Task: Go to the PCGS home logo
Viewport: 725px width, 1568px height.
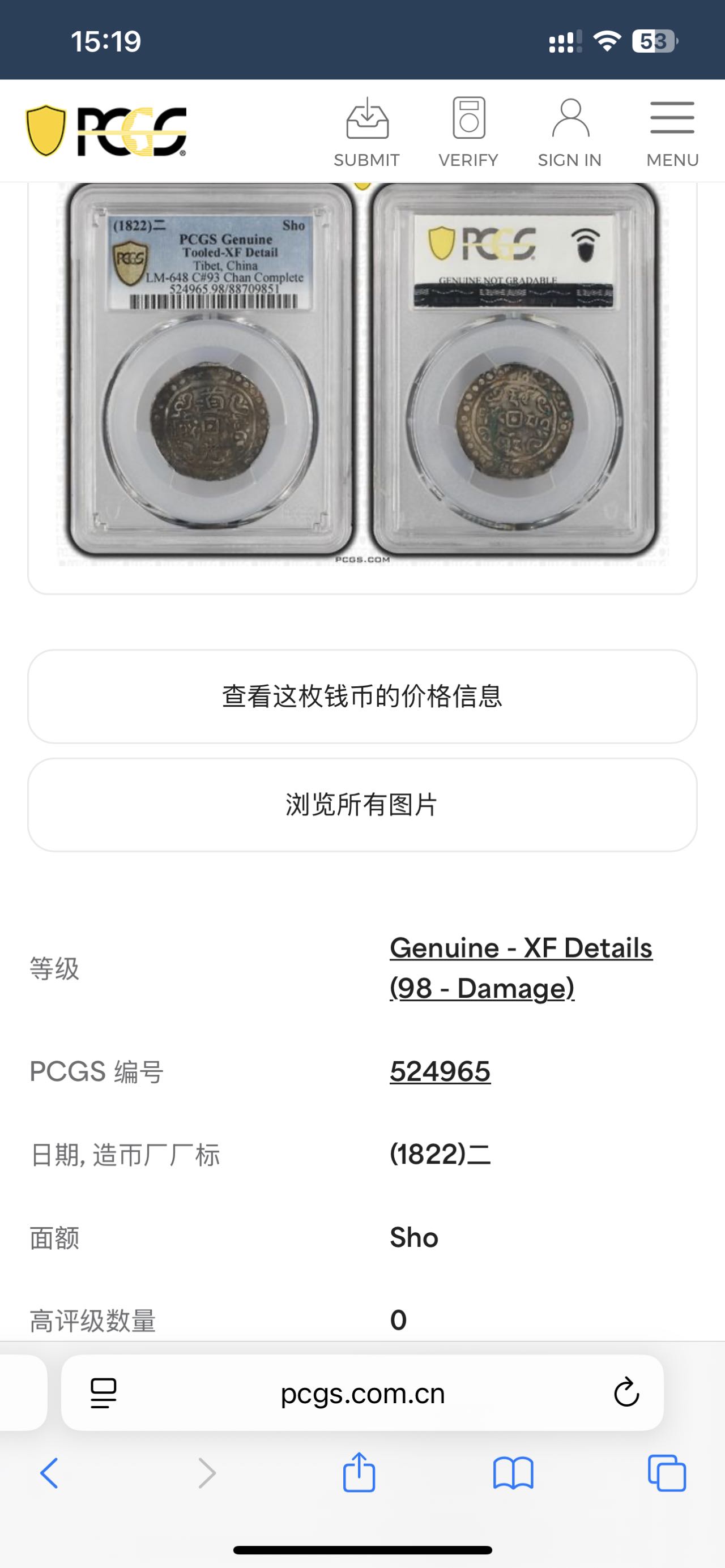Action: (106, 131)
